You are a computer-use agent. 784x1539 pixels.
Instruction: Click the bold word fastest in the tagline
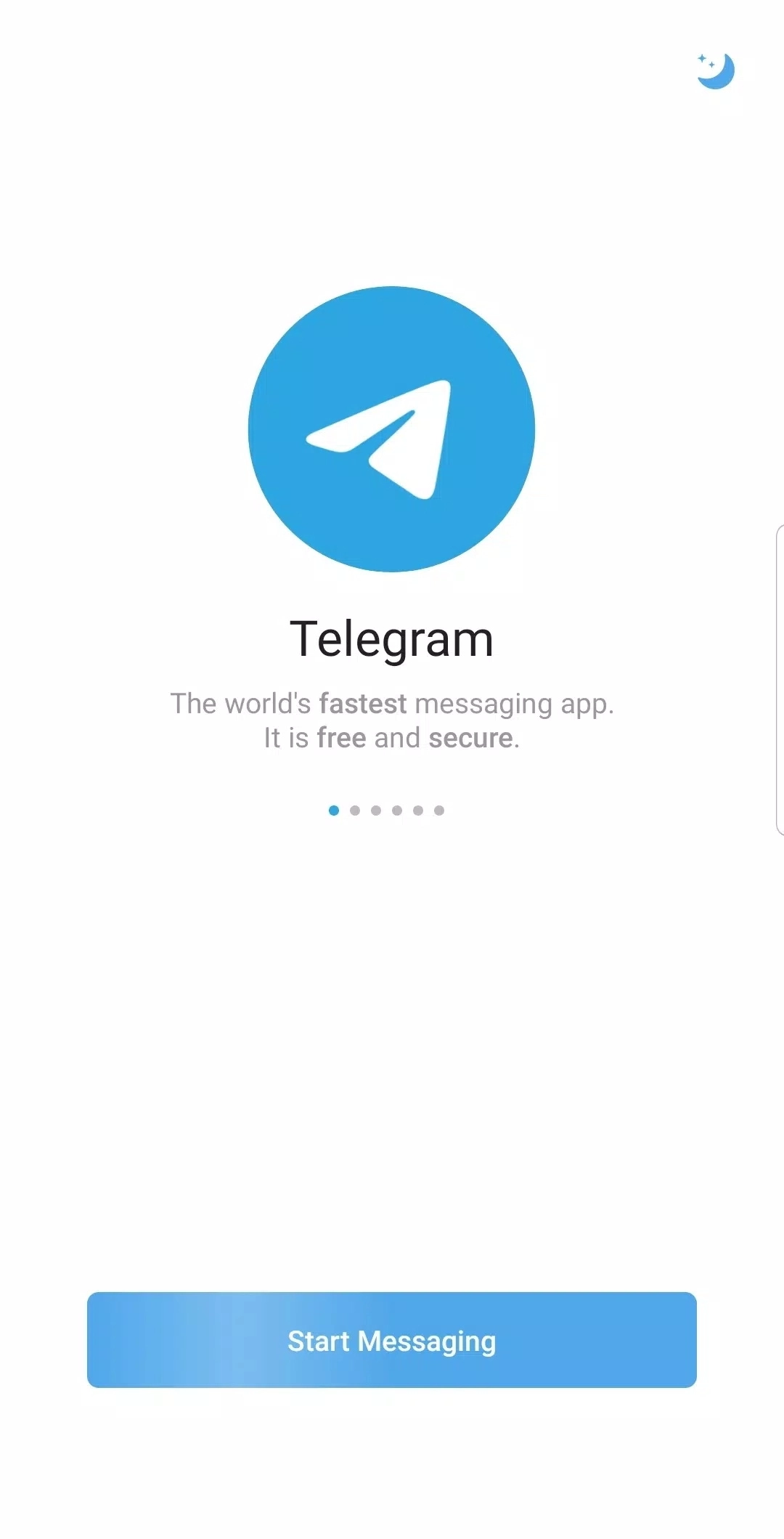pos(364,703)
